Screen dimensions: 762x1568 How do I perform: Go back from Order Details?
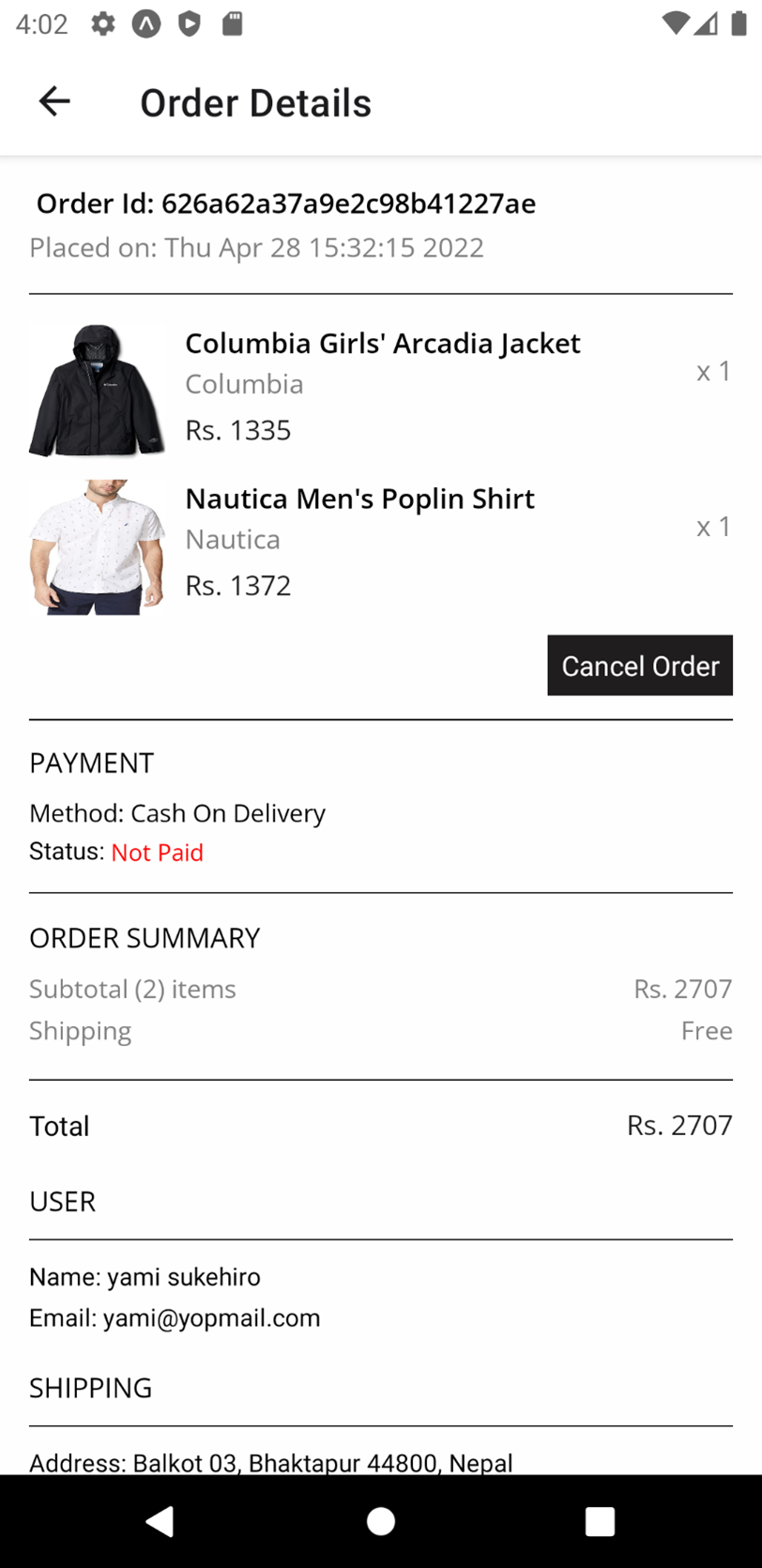tap(54, 101)
